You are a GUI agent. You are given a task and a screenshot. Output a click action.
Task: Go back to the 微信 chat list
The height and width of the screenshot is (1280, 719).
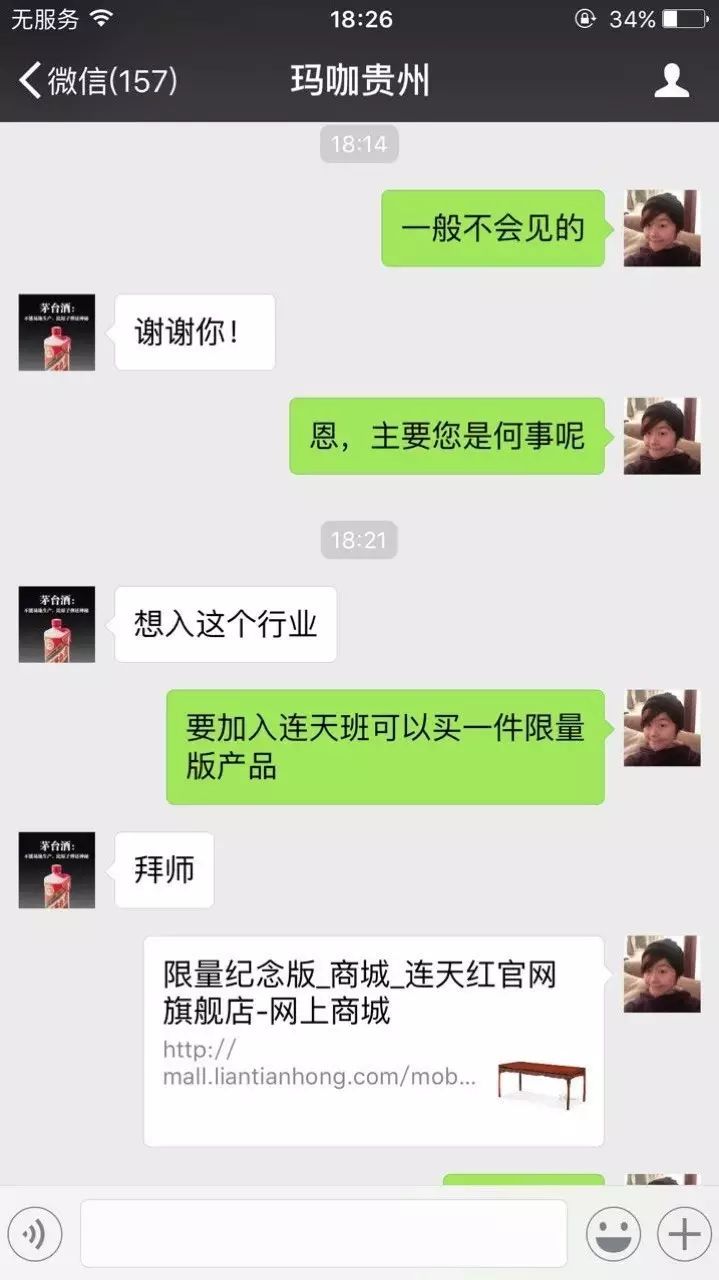pyautogui.click(x=97, y=80)
